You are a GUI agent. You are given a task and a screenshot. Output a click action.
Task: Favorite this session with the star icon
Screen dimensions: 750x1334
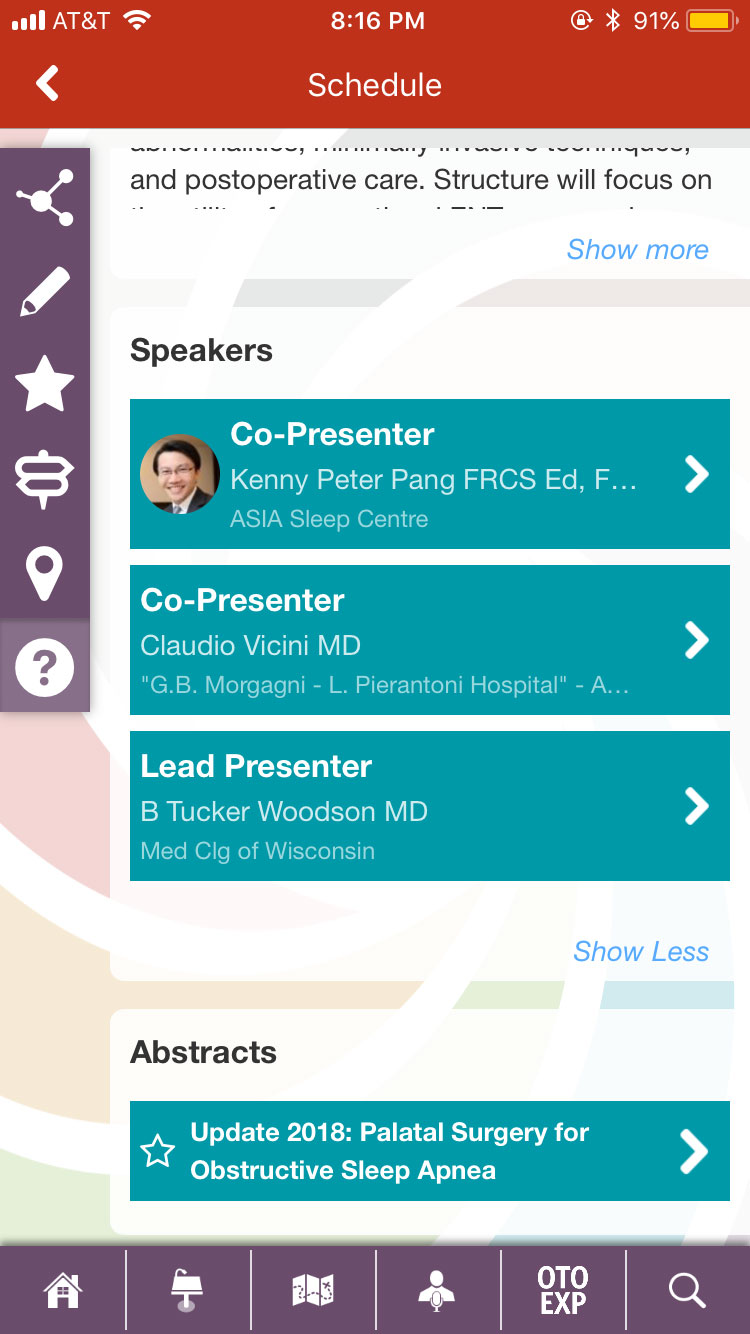point(45,385)
